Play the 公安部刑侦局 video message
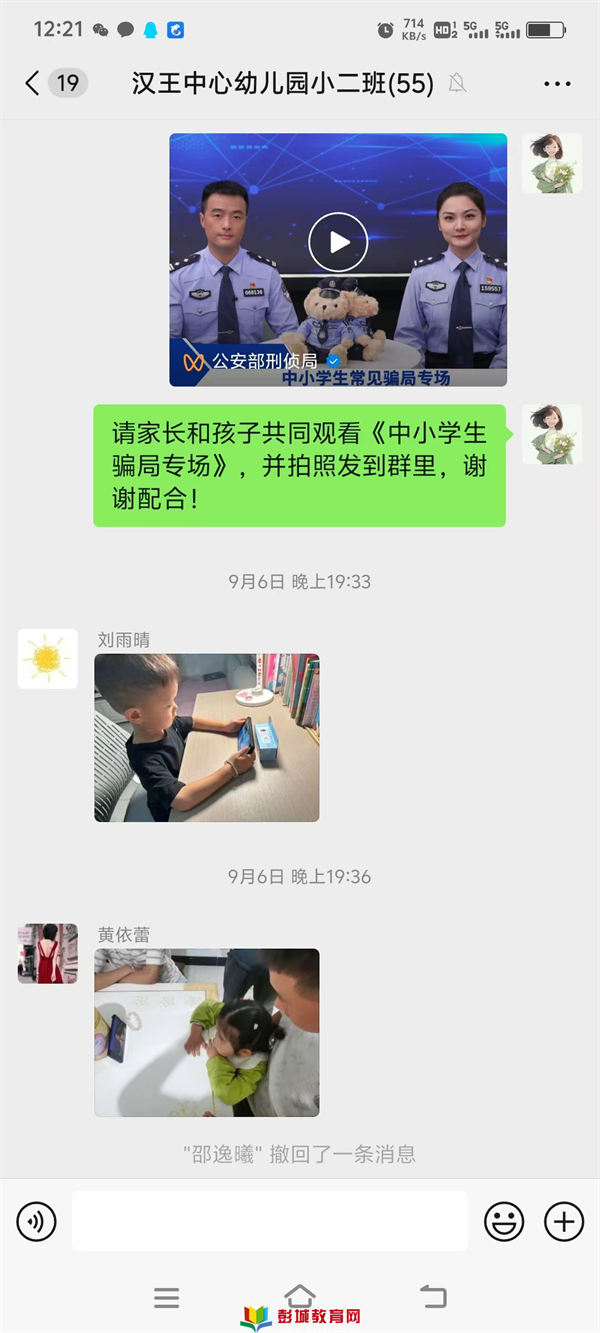The width and height of the screenshot is (600, 1333). (338, 242)
